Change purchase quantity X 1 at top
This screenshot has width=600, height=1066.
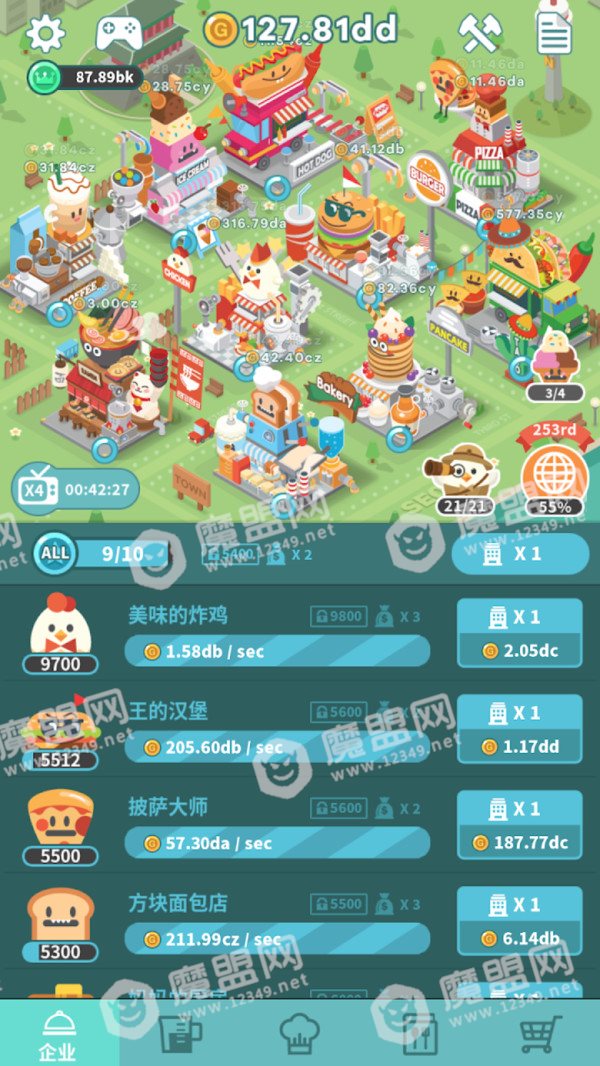520,553
